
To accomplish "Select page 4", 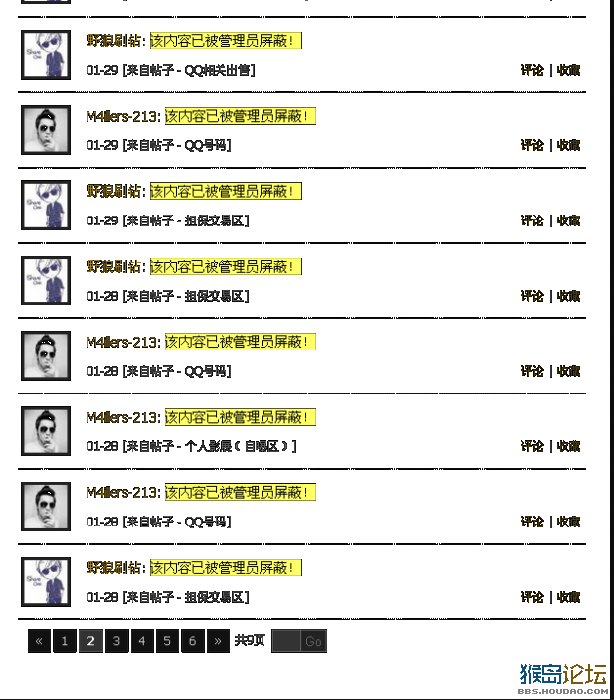I will [142, 641].
